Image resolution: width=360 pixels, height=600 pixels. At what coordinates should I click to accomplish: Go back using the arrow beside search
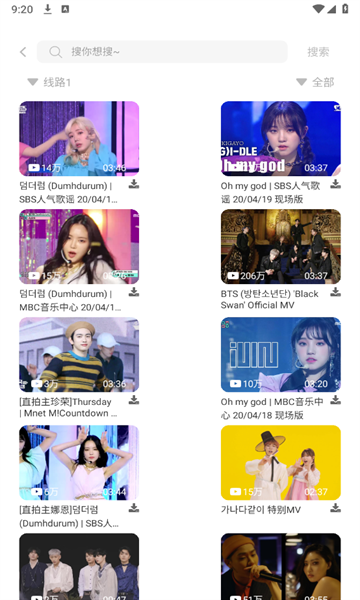tap(23, 52)
